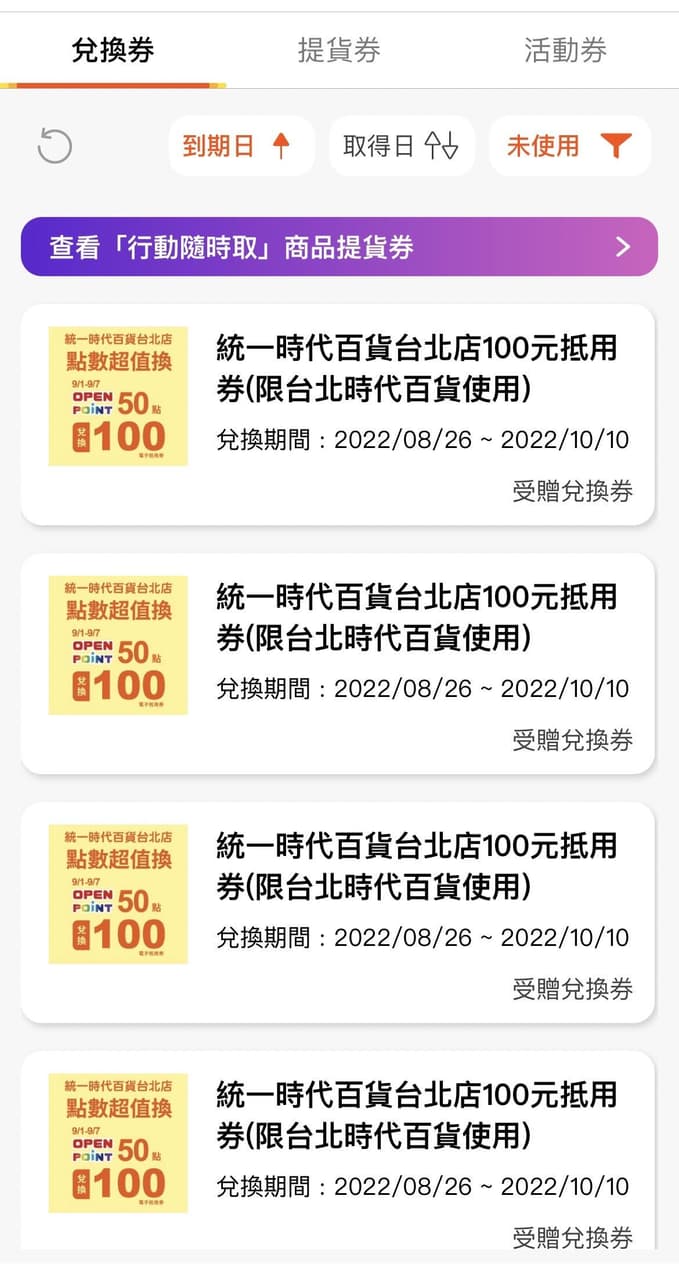
Task: Refresh the coupon list
Action: (55, 146)
